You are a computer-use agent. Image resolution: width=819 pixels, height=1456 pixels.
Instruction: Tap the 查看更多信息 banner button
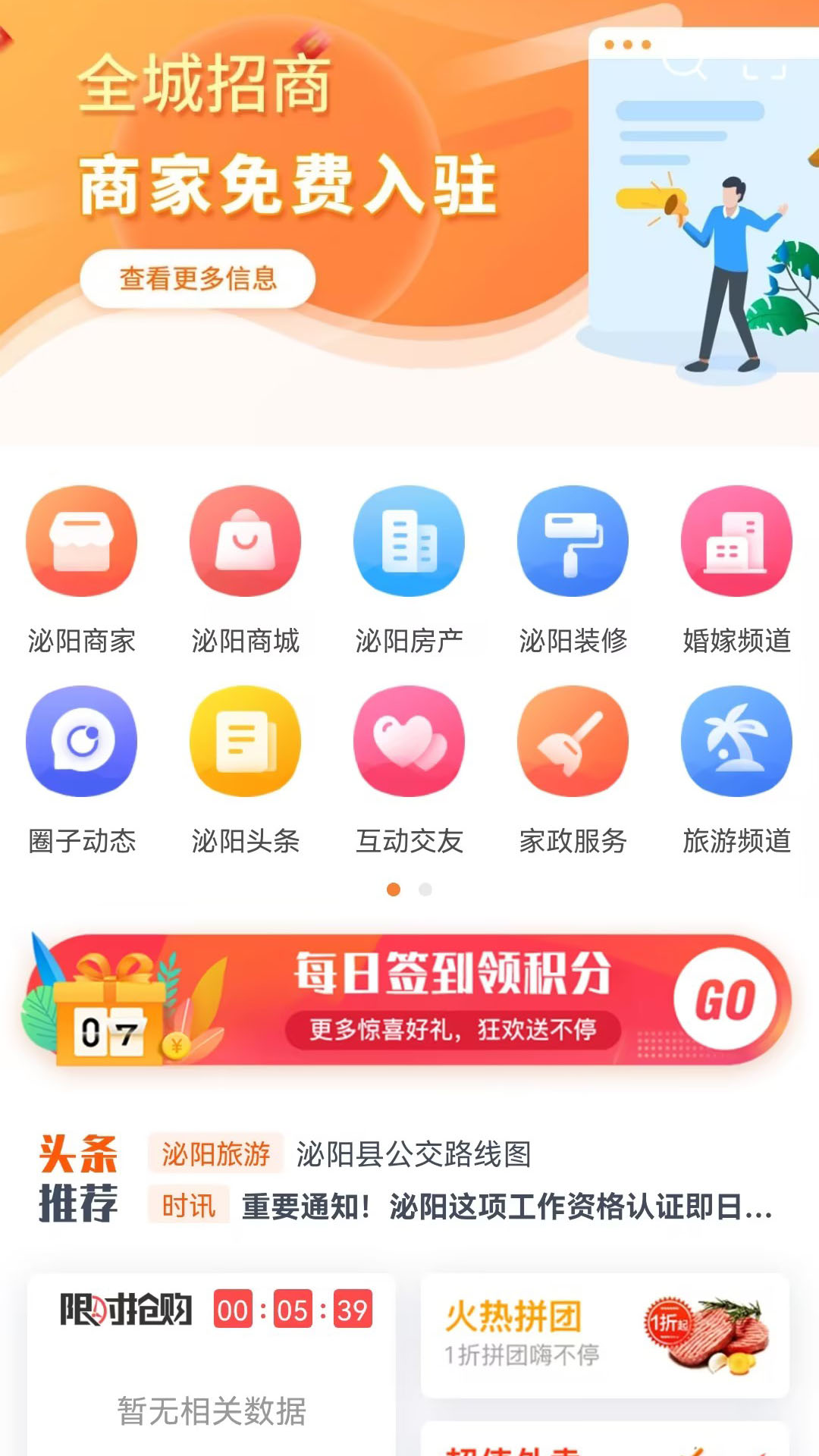pos(197,278)
